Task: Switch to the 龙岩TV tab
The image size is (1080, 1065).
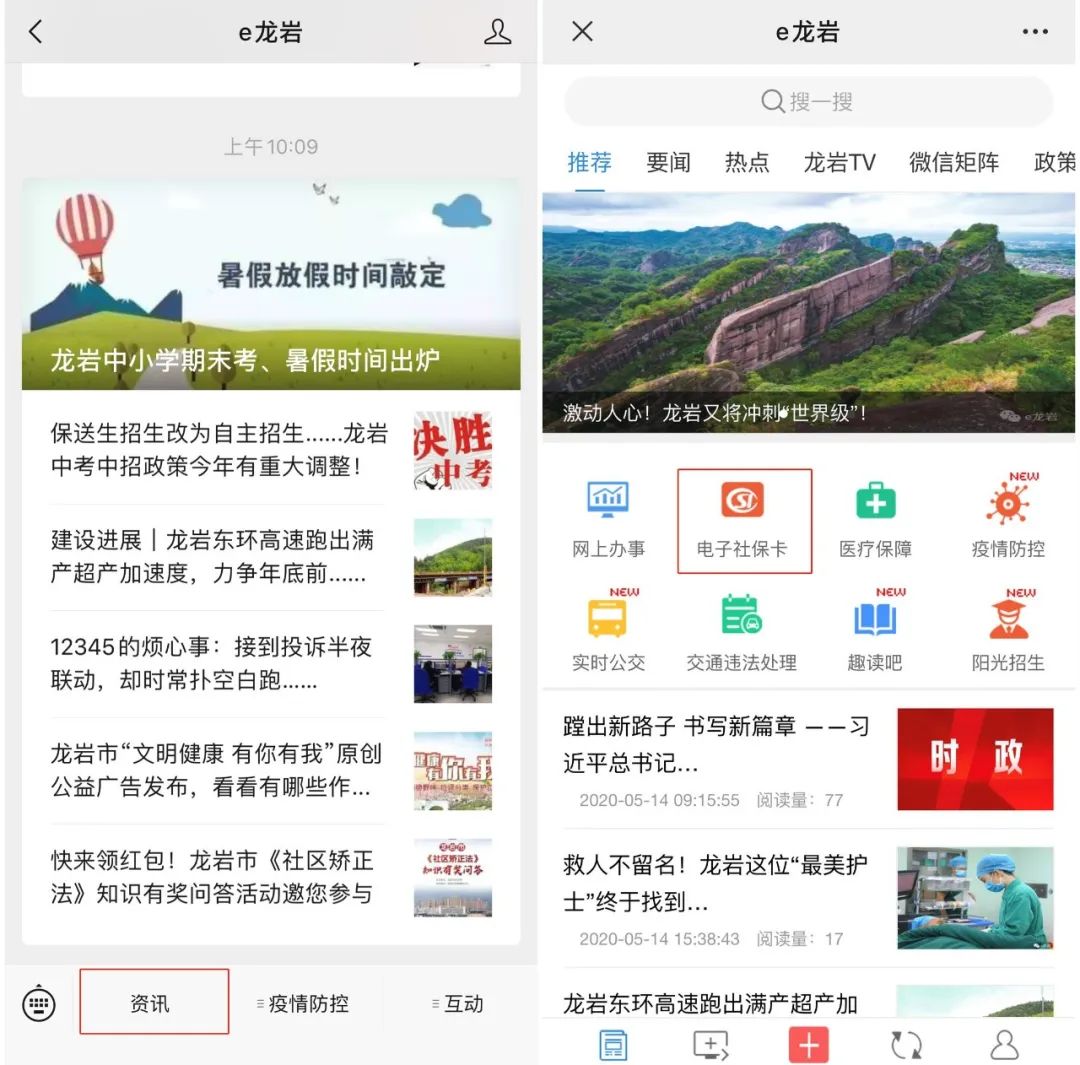Action: pyautogui.click(x=839, y=162)
